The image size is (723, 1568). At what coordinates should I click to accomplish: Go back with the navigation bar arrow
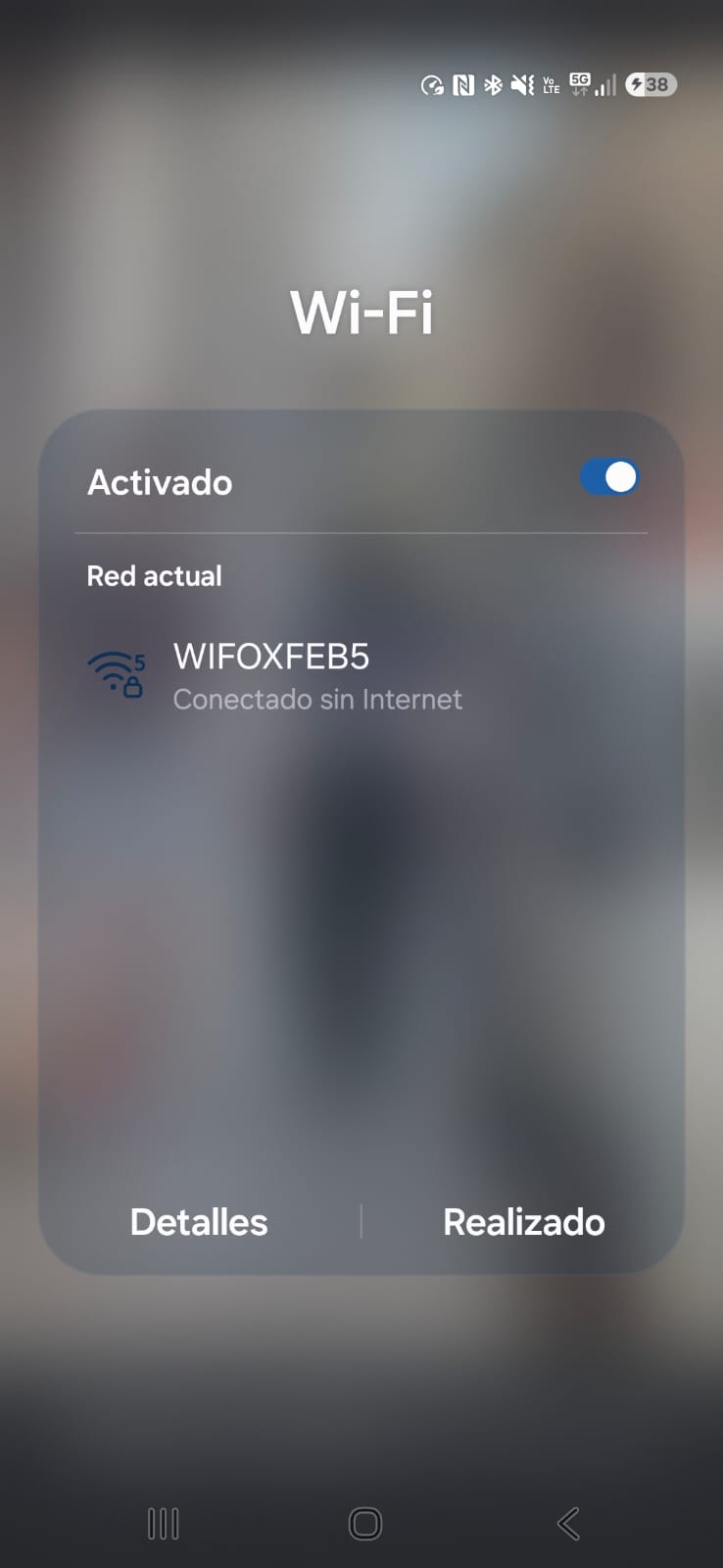click(568, 1524)
